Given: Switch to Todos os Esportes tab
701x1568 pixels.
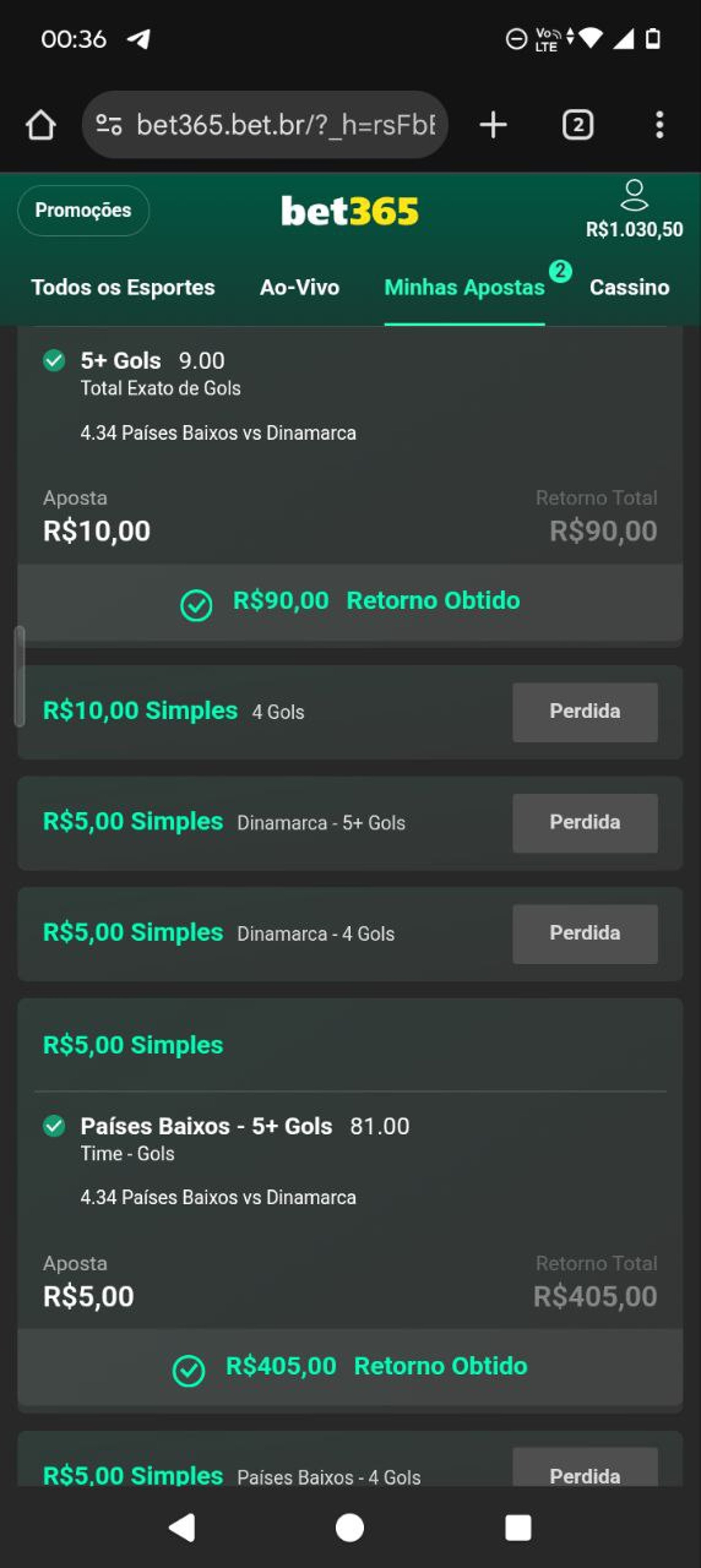Looking at the screenshot, I should [x=123, y=287].
